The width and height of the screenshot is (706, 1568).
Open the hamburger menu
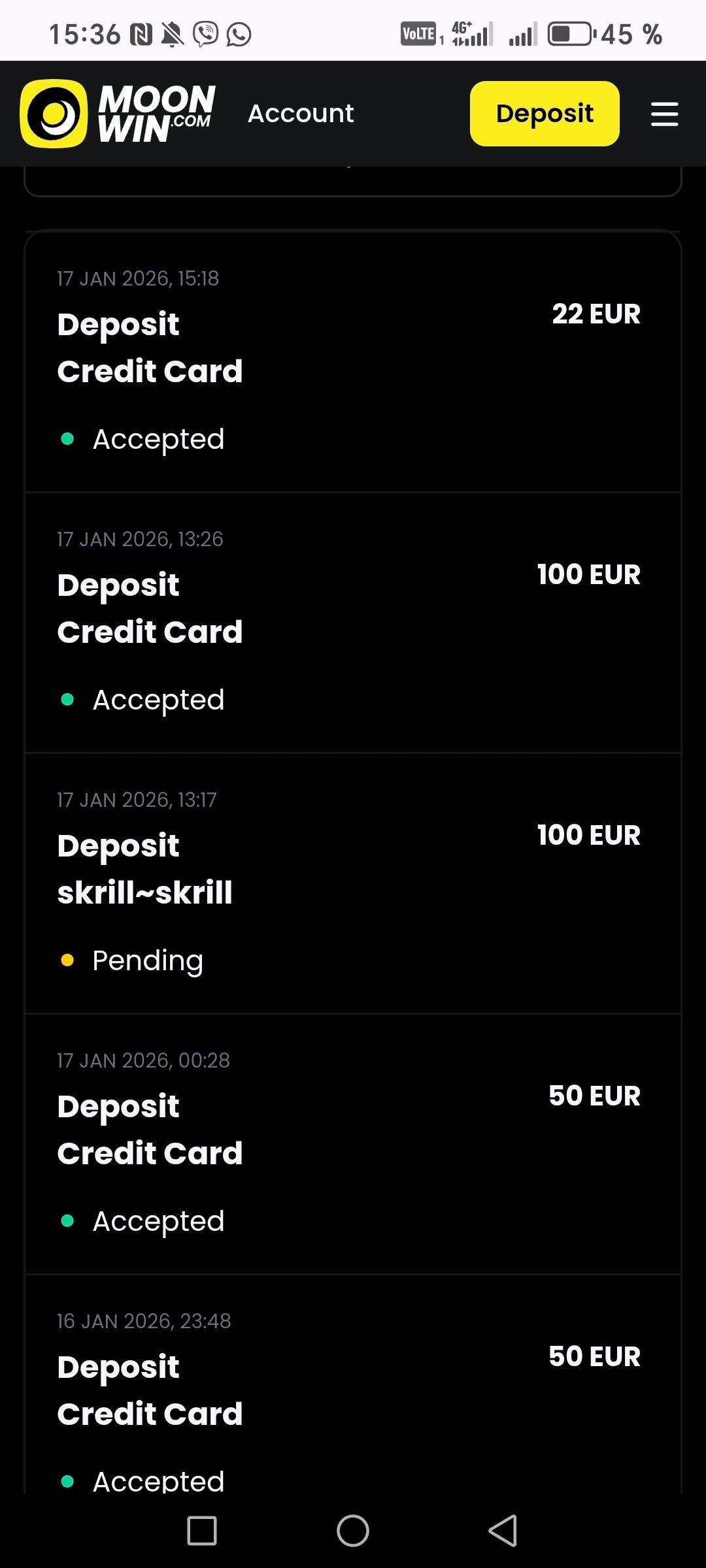664,114
